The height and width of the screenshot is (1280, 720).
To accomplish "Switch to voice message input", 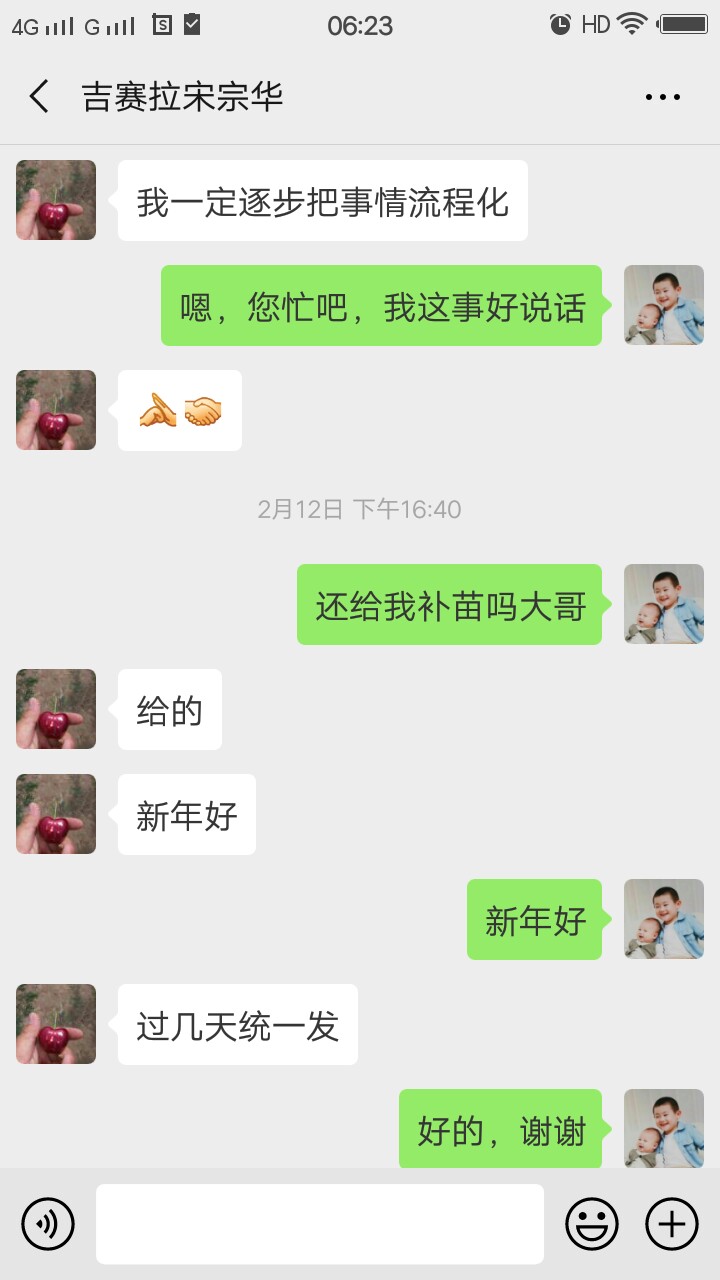I will pos(48,1223).
